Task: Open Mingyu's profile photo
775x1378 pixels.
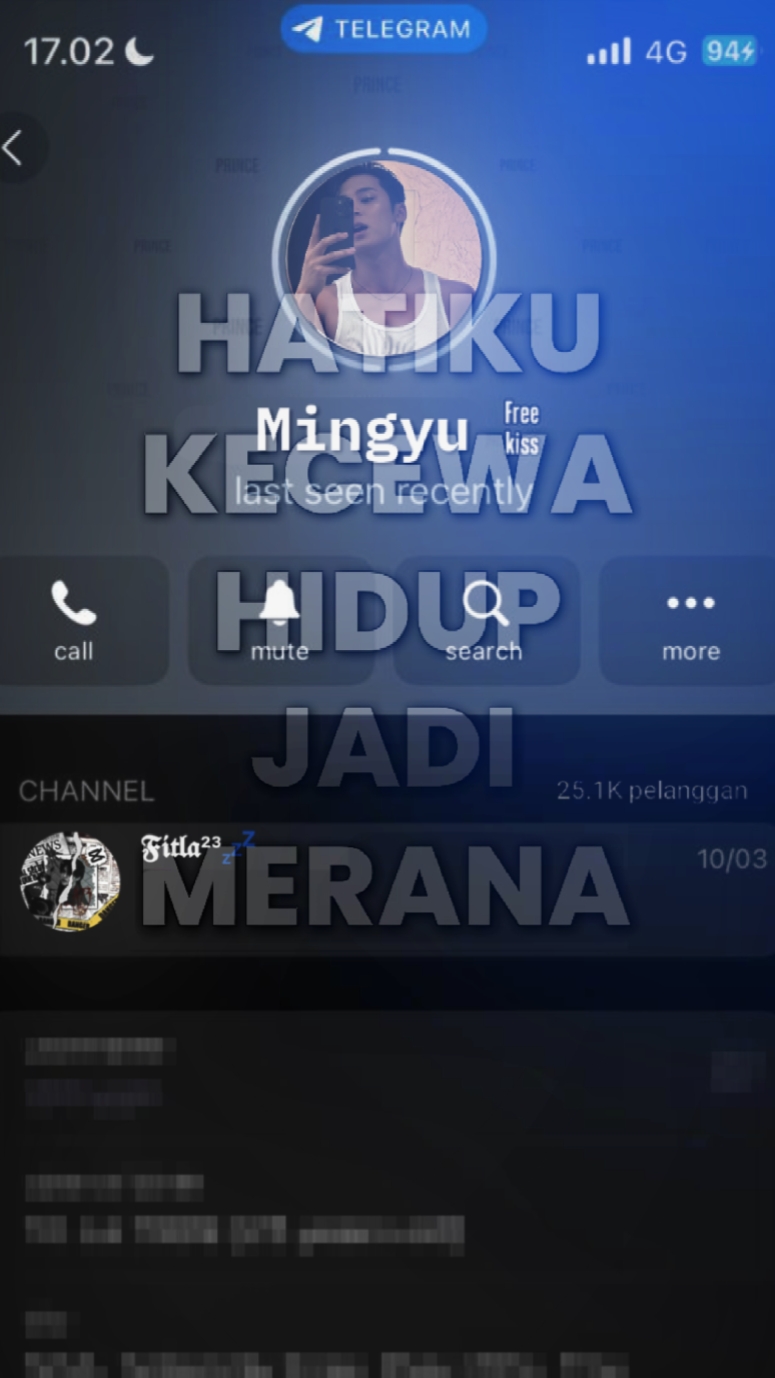Action: [384, 259]
